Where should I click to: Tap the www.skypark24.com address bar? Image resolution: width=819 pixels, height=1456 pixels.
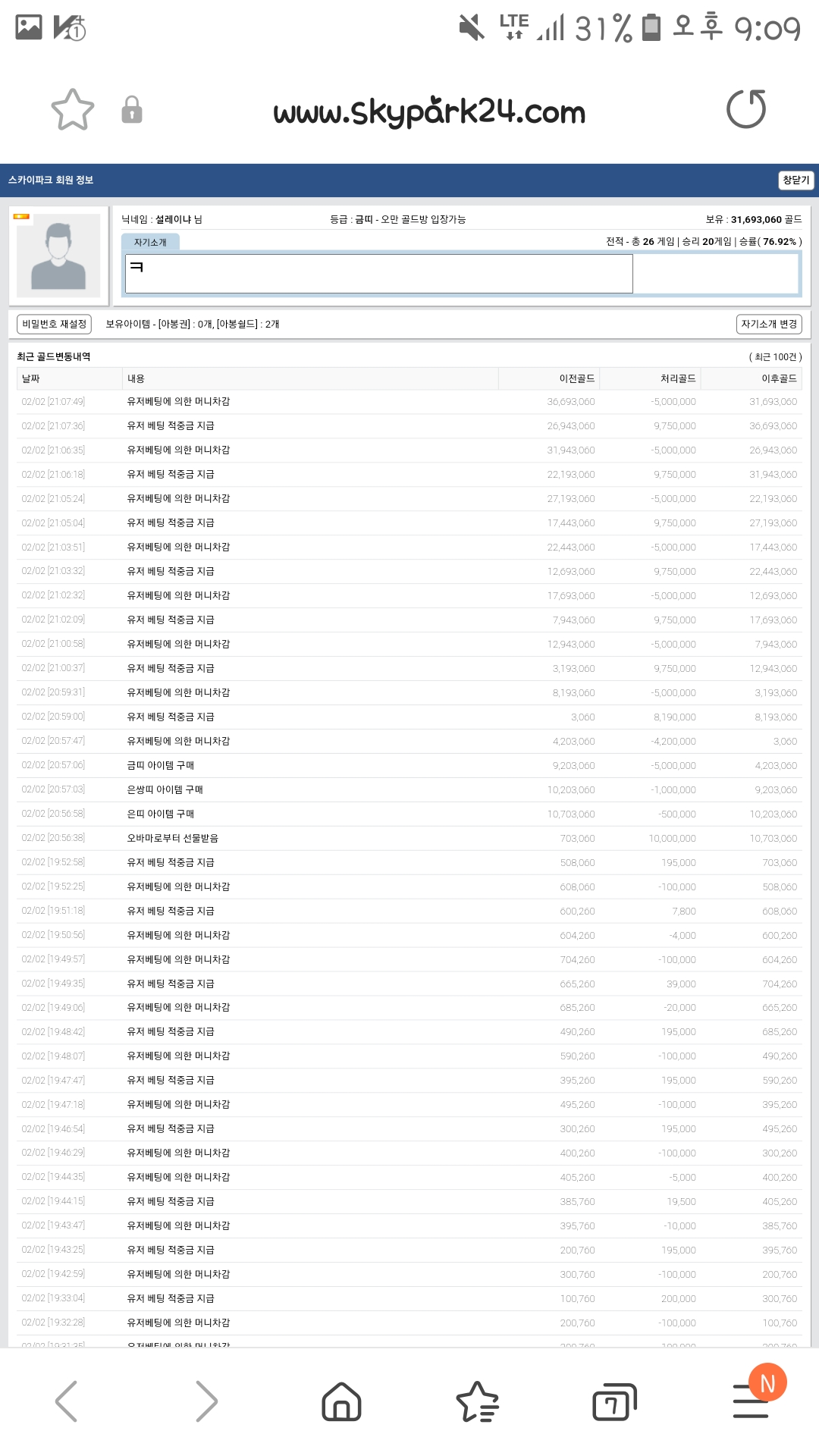click(x=429, y=111)
